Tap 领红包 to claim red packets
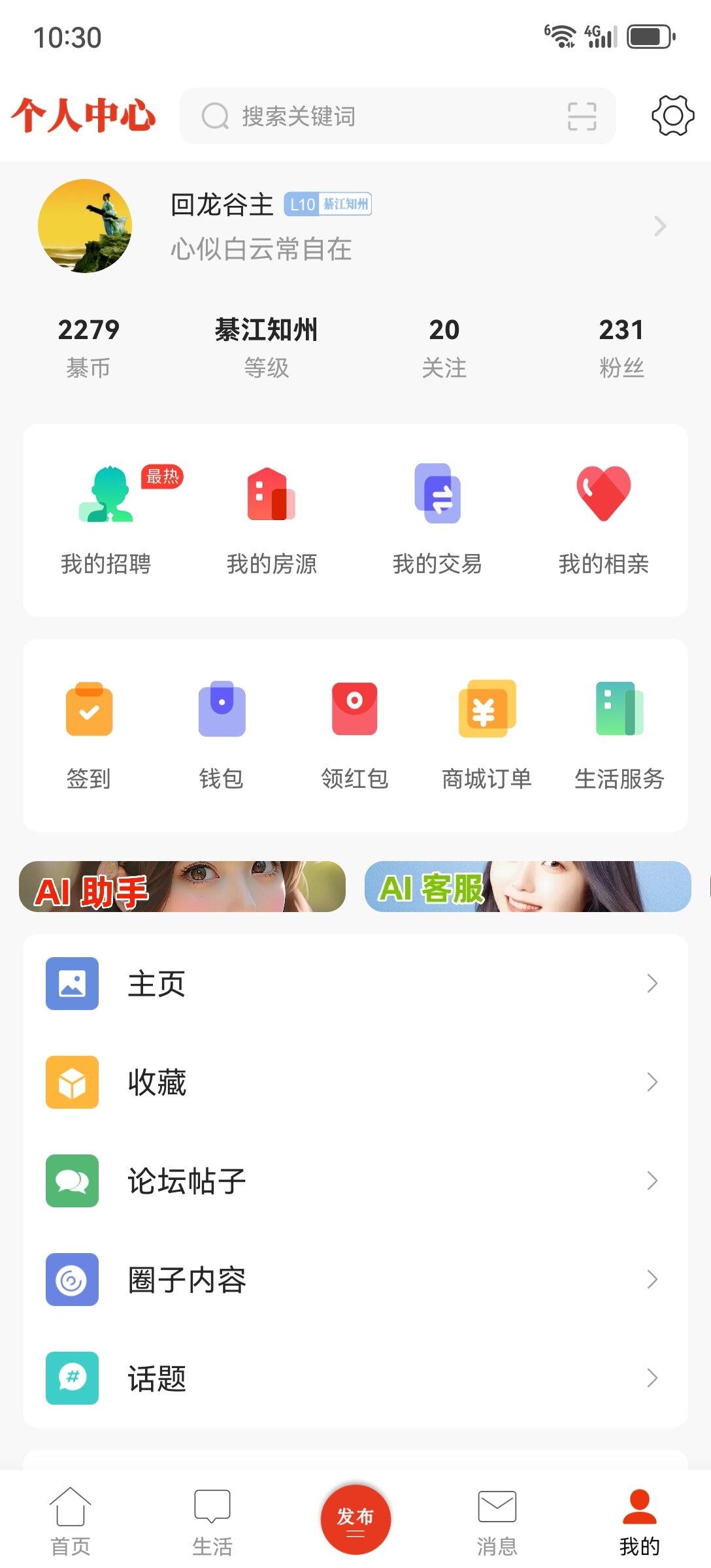Viewport: 711px width, 1568px height. [x=354, y=732]
